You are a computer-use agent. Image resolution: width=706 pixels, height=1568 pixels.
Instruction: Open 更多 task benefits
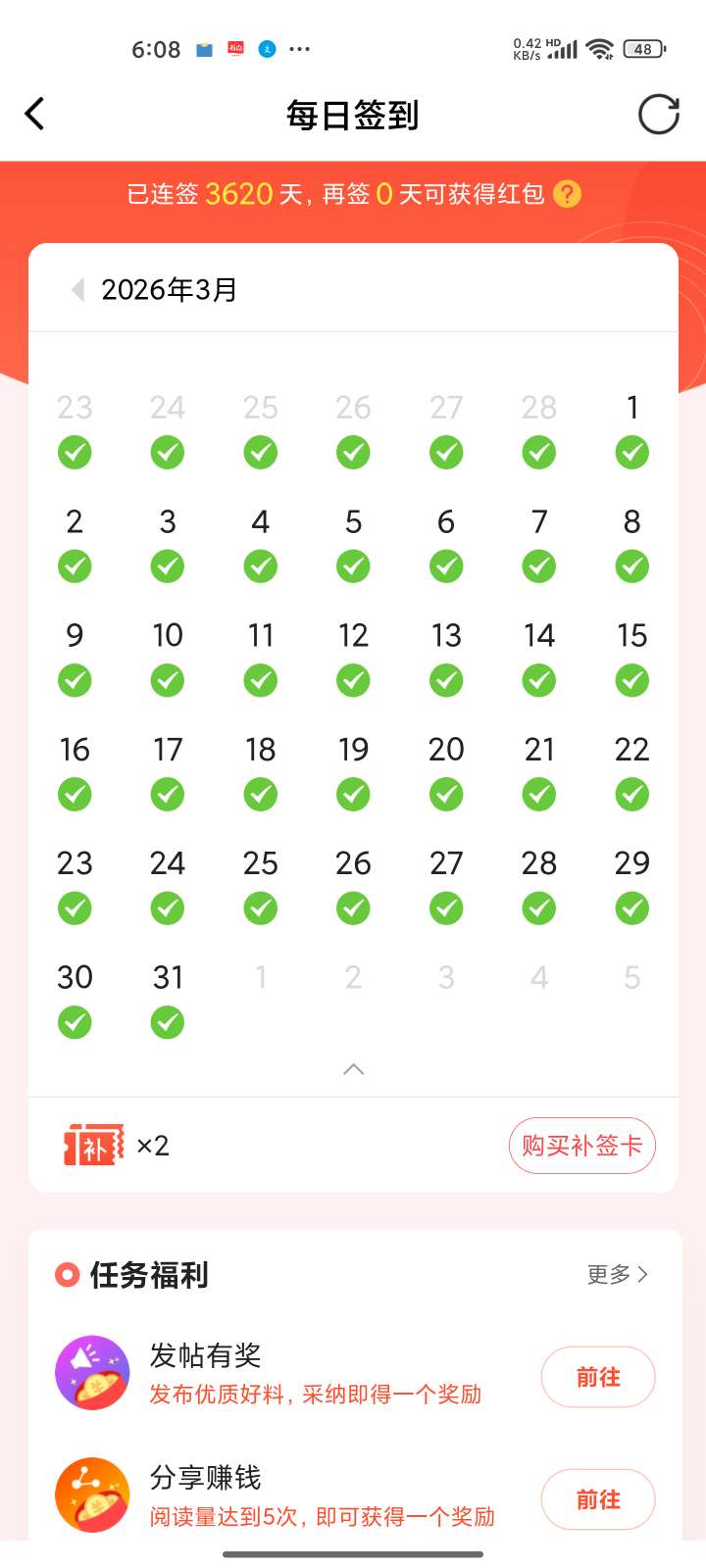pyautogui.click(x=617, y=1274)
